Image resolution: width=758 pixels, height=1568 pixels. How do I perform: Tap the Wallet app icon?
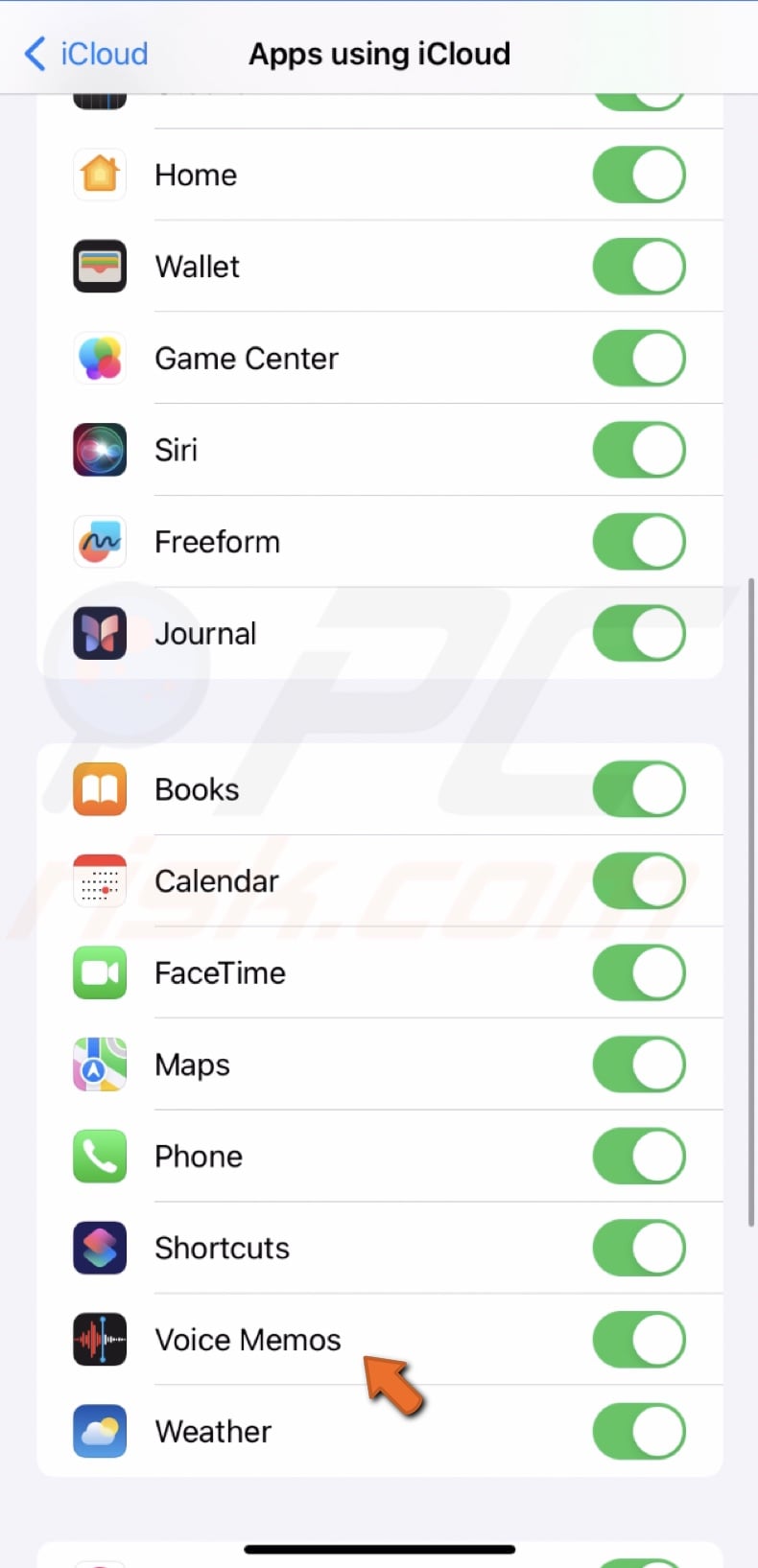[x=99, y=267]
